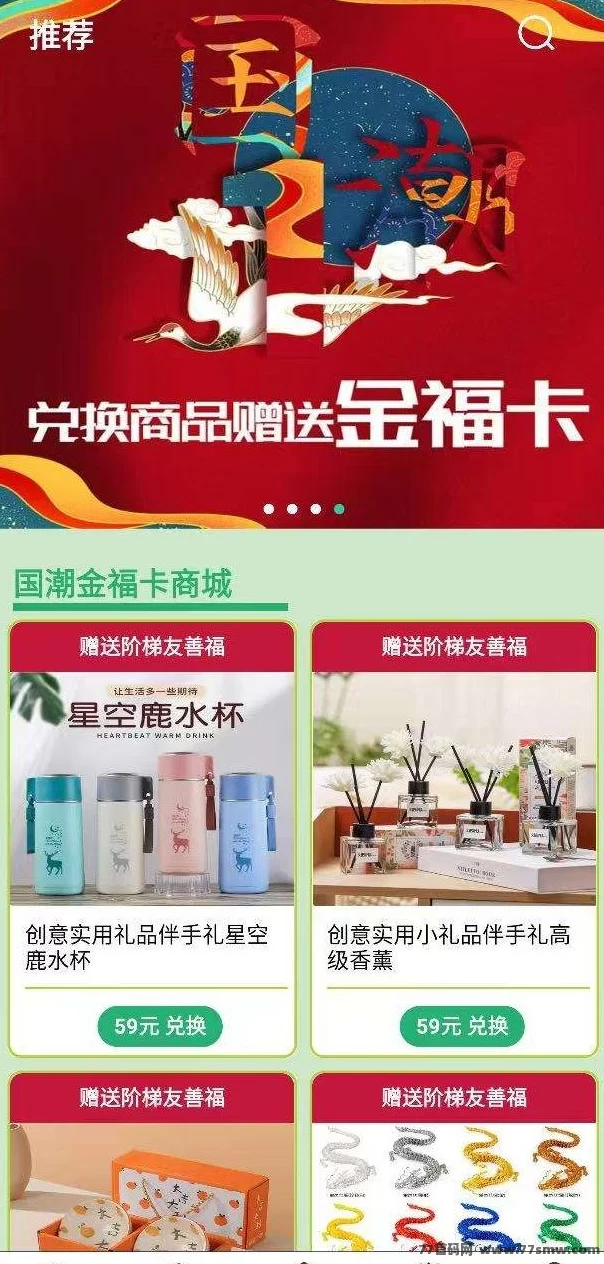Select the fourth banner page indicator dot
The image size is (604, 1264).
340,509
